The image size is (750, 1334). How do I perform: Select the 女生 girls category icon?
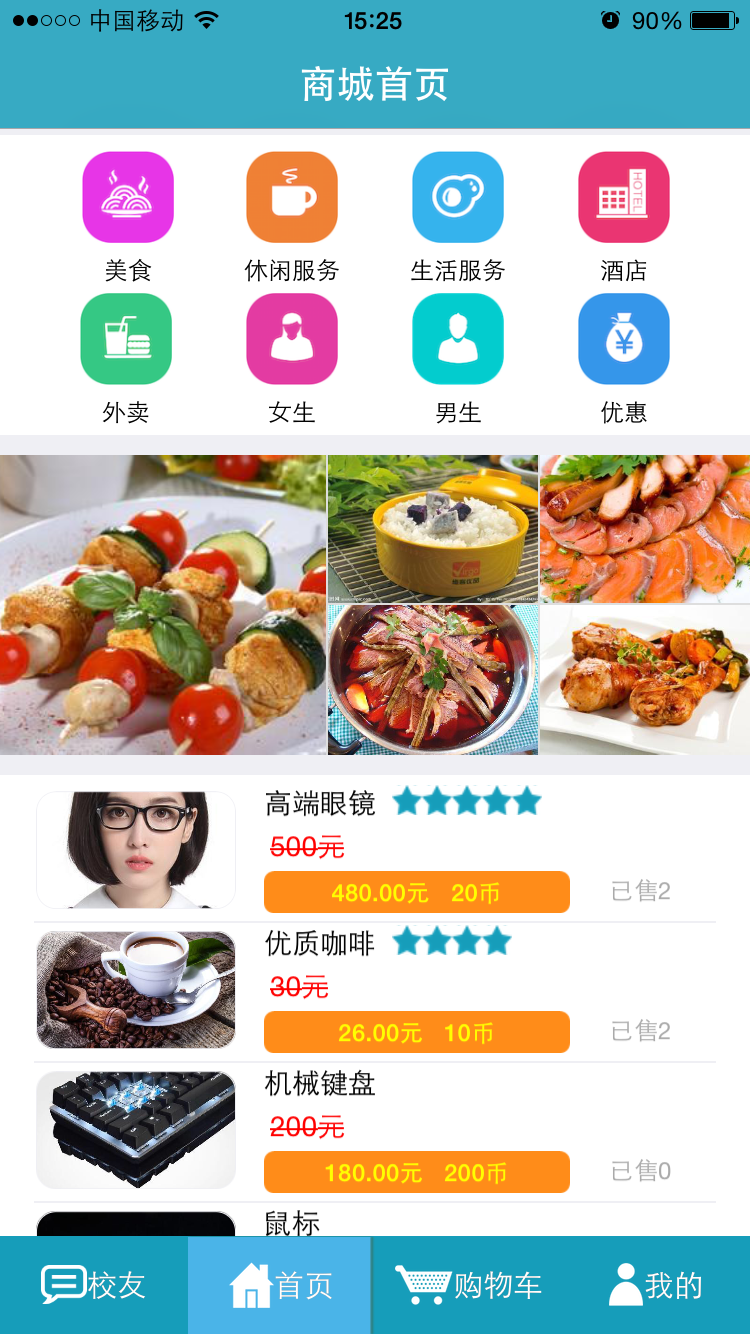pos(292,338)
